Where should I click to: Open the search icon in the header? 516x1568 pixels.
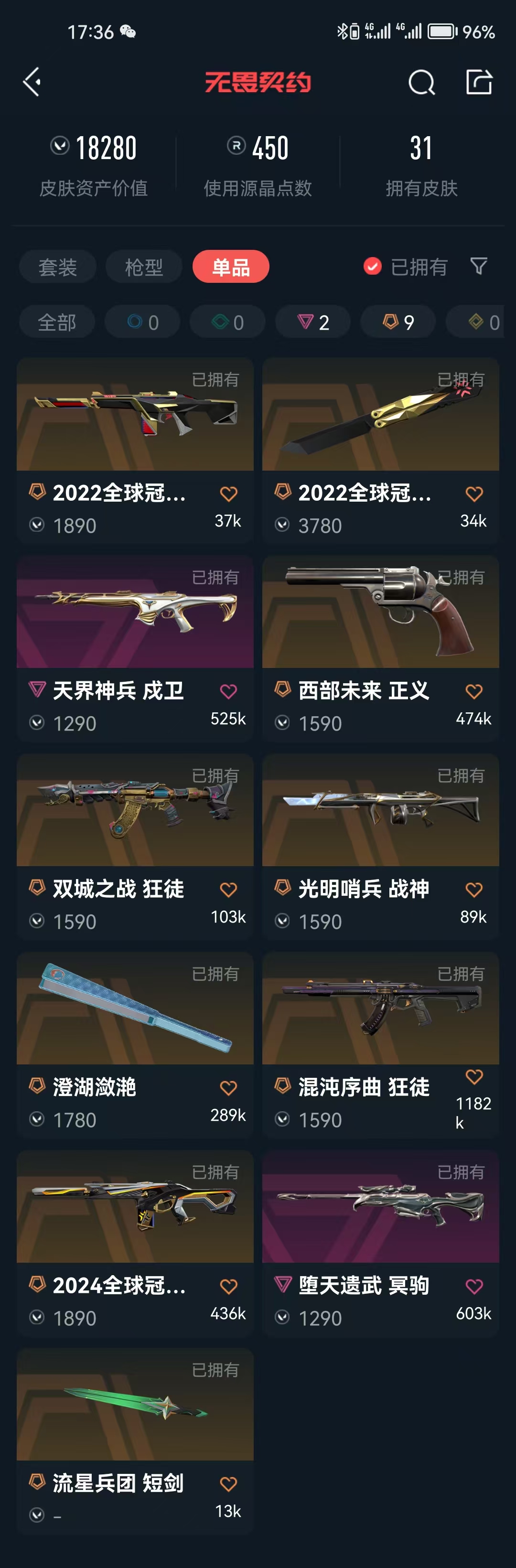[x=421, y=82]
